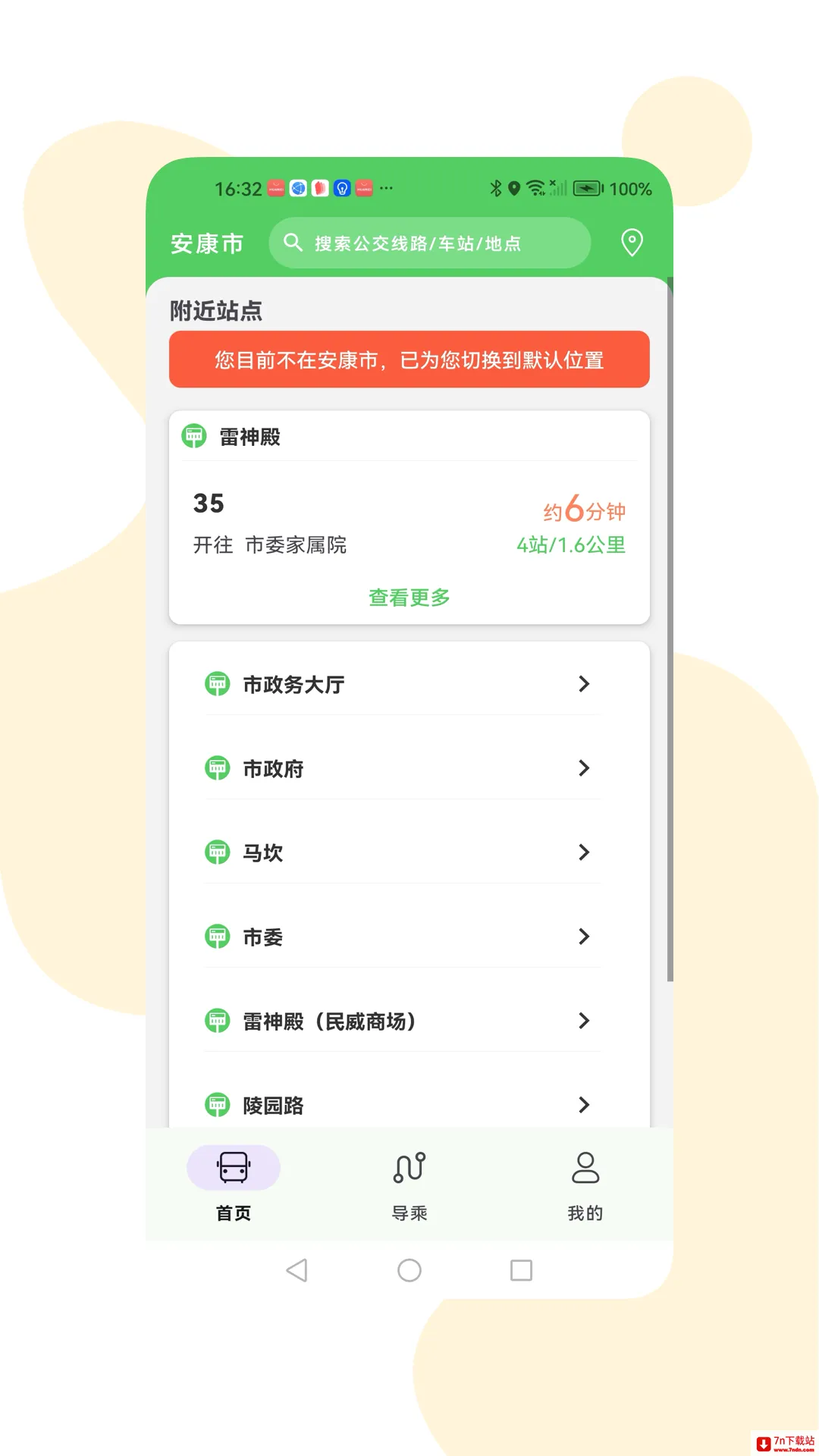819x1456 pixels.
Task: Tap the system back button
Action: [297, 1270]
